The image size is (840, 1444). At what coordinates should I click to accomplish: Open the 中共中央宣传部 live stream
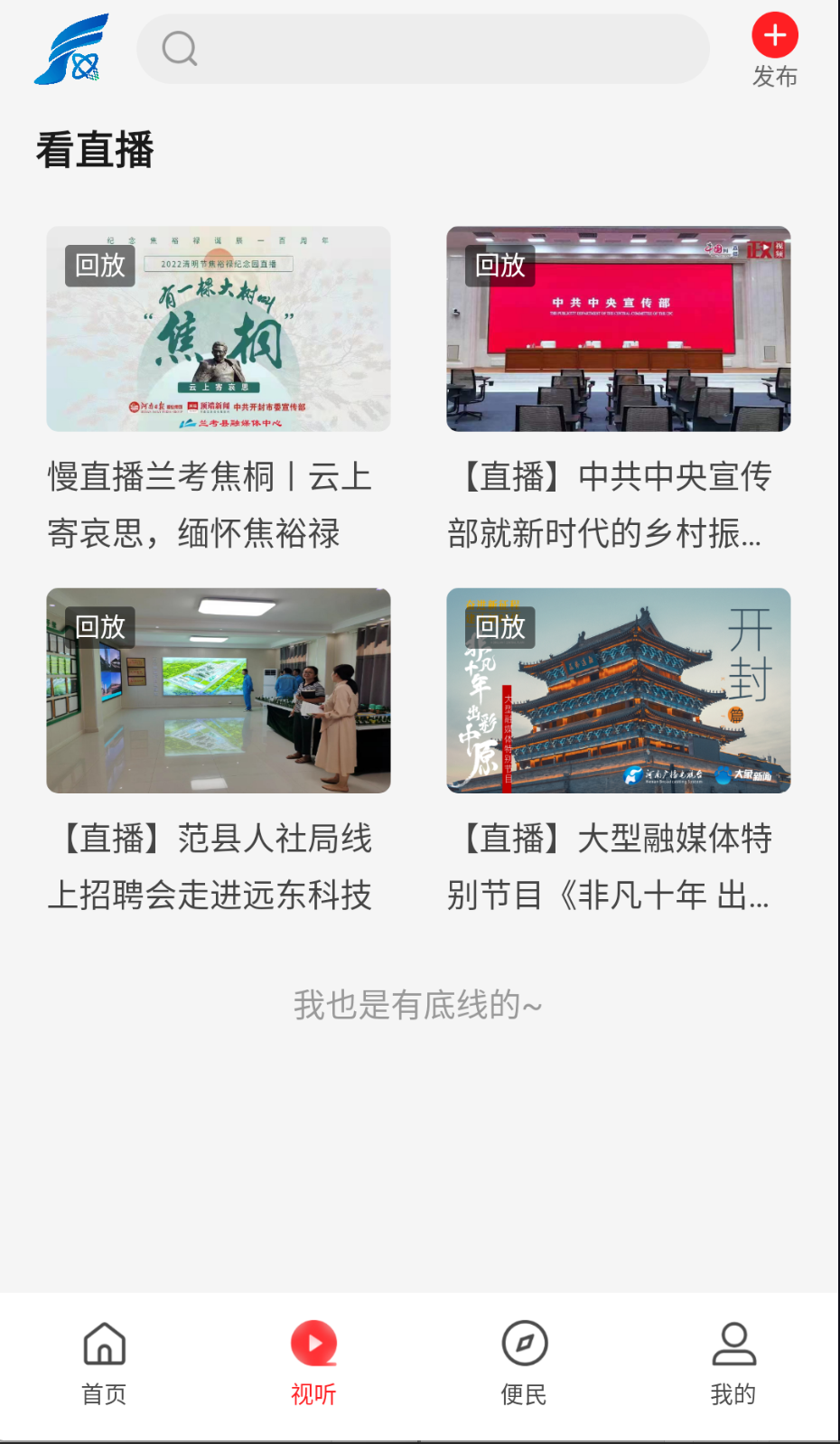[616, 329]
